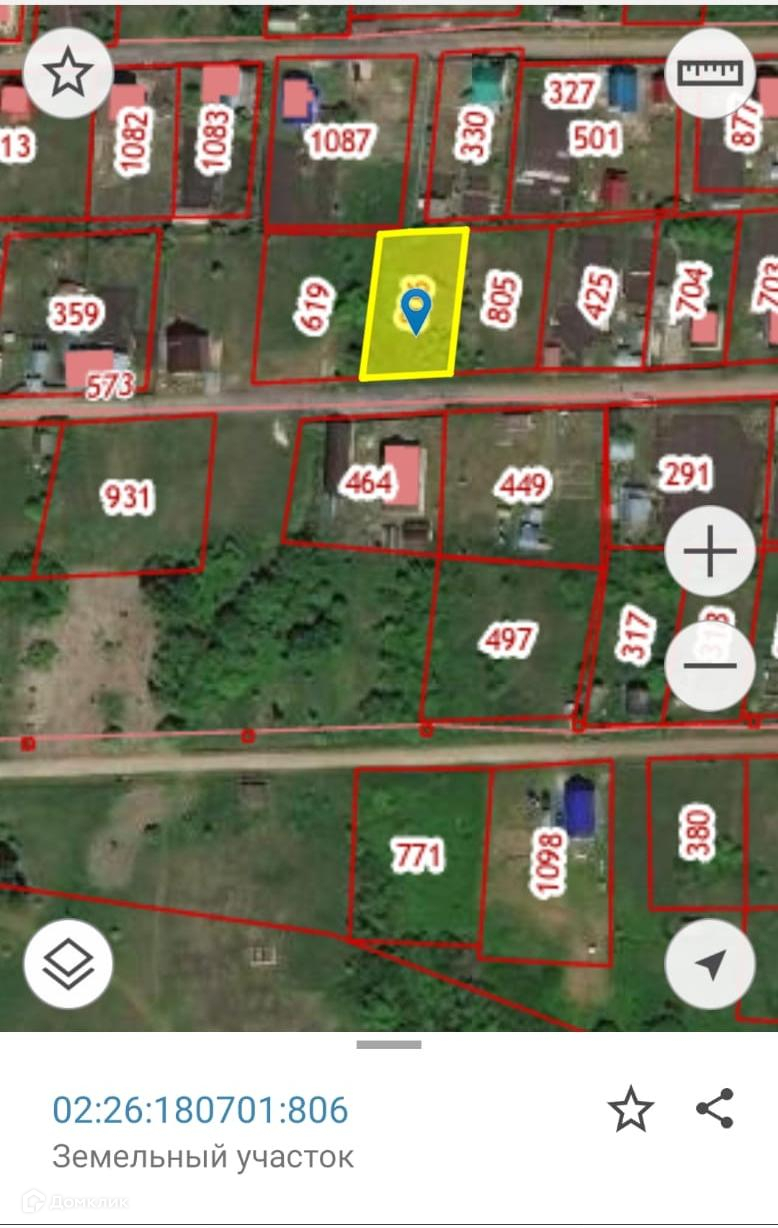778x1228 pixels.
Task: Share the land parcel details
Action: [715, 1109]
